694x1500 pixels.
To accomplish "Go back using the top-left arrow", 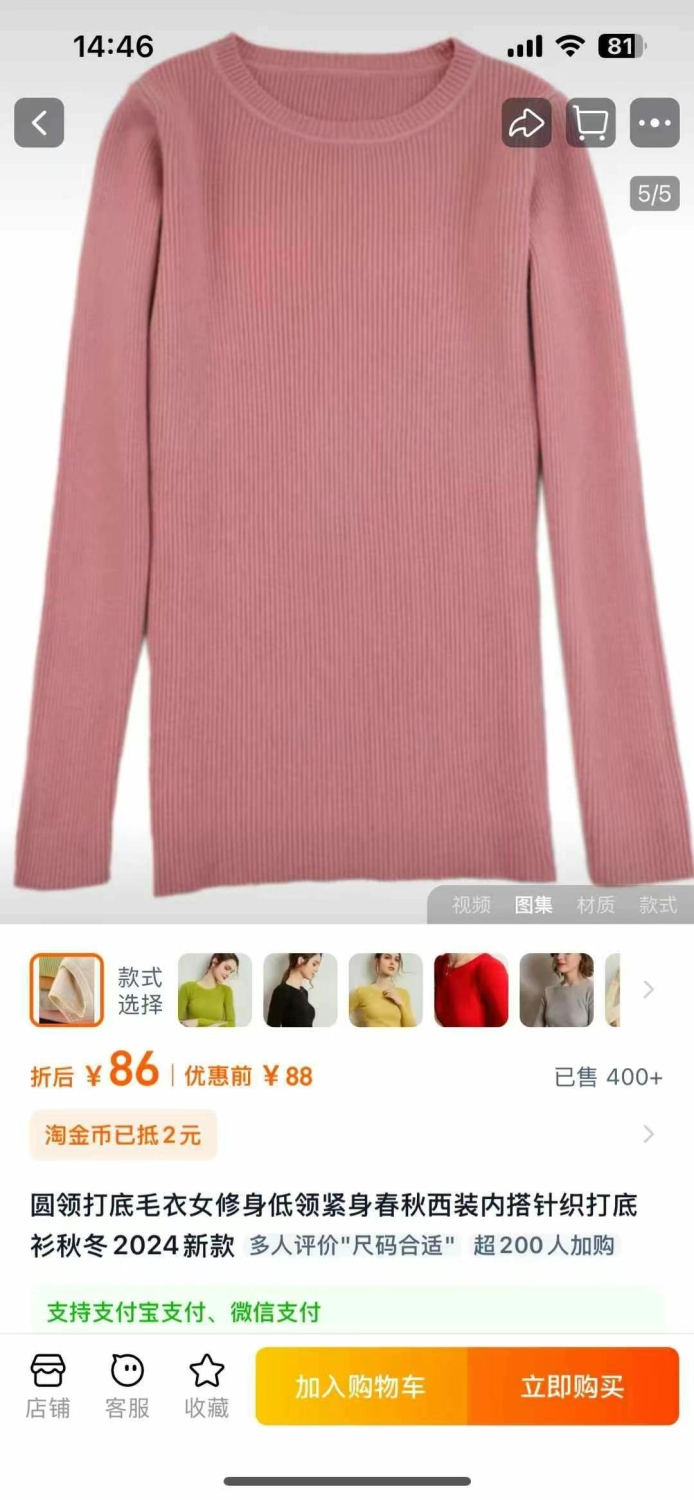I will (39, 123).
